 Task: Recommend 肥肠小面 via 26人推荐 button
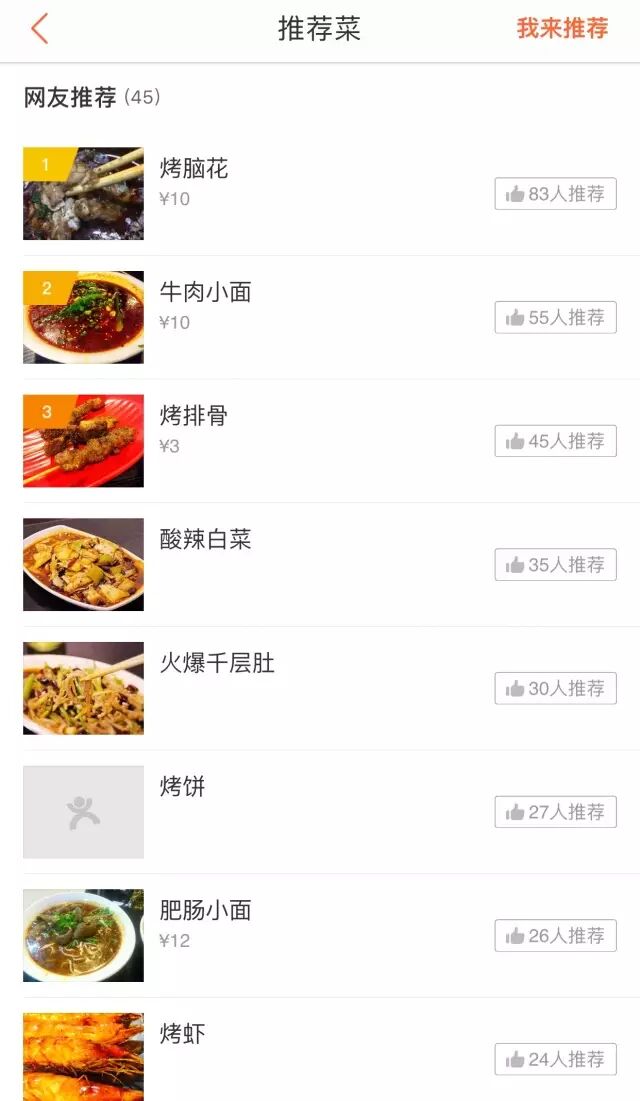click(x=555, y=936)
